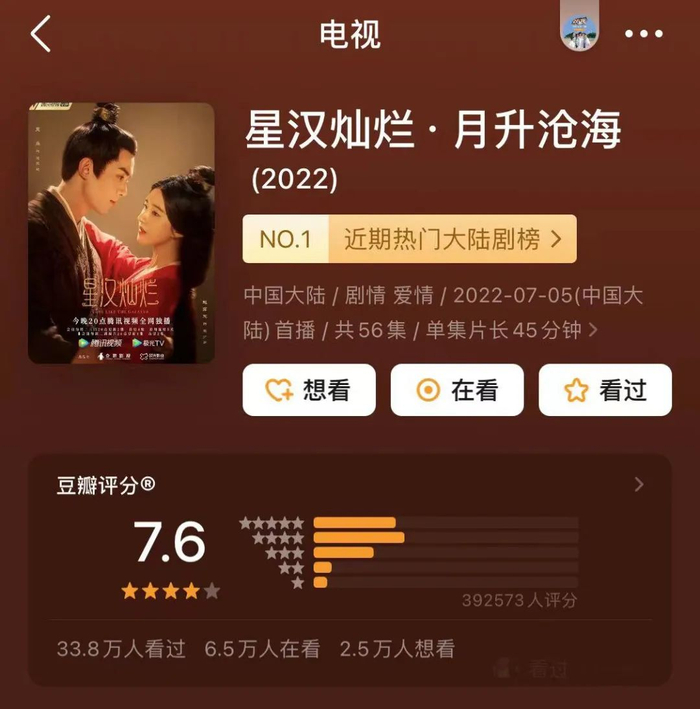Go back using the top-left arrow
The height and width of the screenshot is (709, 700).
(x=40, y=35)
